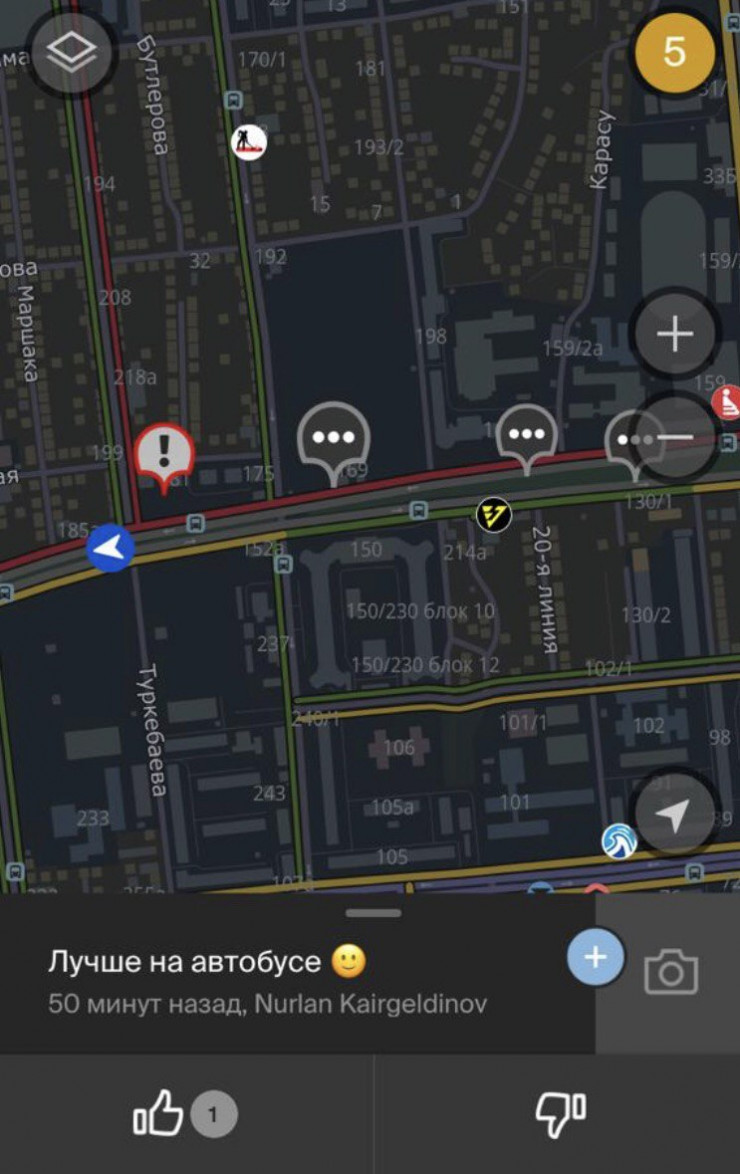Open the red exclamation road event marker

click(x=165, y=451)
